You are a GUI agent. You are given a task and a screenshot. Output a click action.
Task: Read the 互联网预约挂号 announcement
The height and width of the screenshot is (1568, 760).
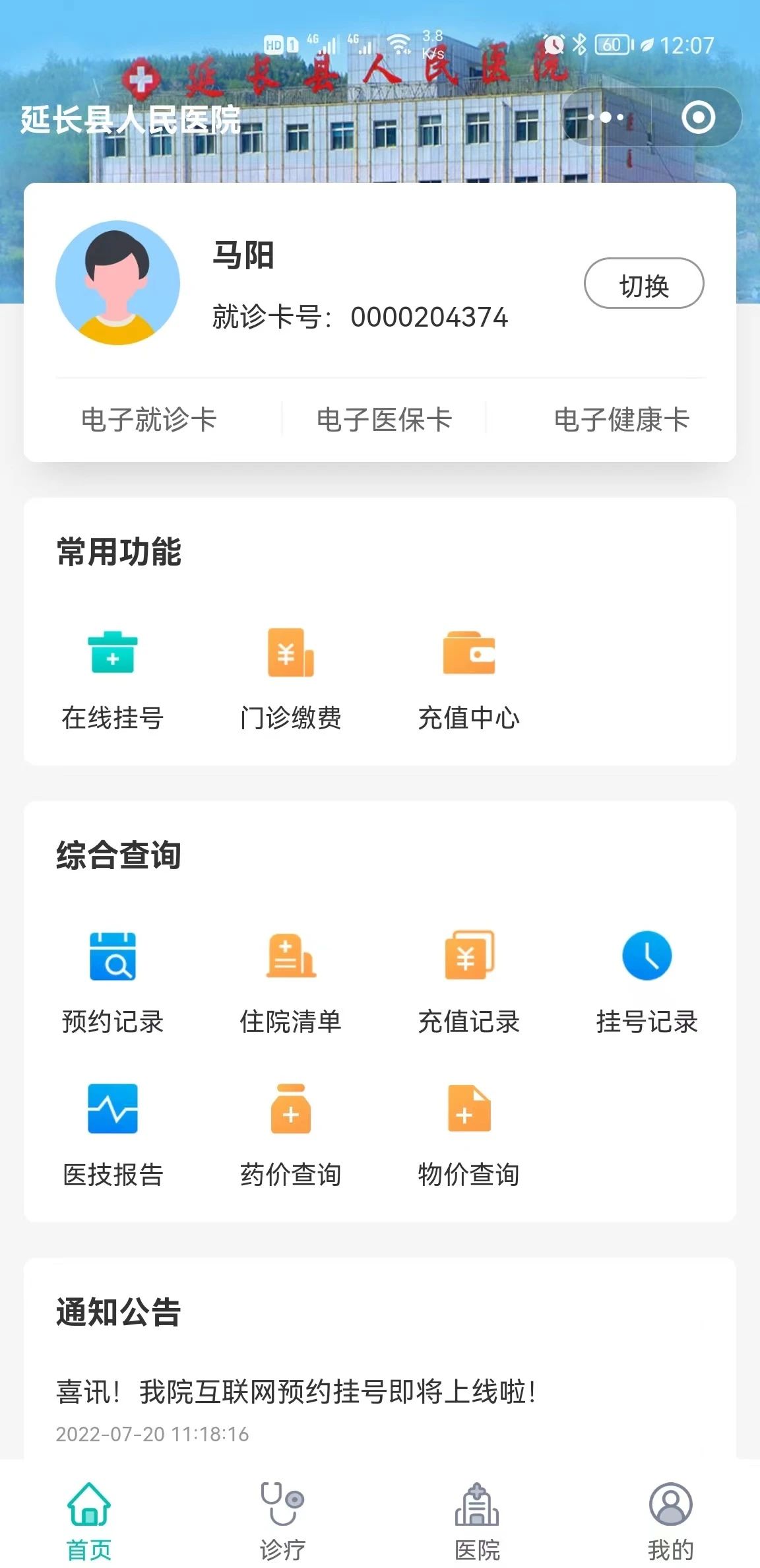pyautogui.click(x=296, y=1392)
